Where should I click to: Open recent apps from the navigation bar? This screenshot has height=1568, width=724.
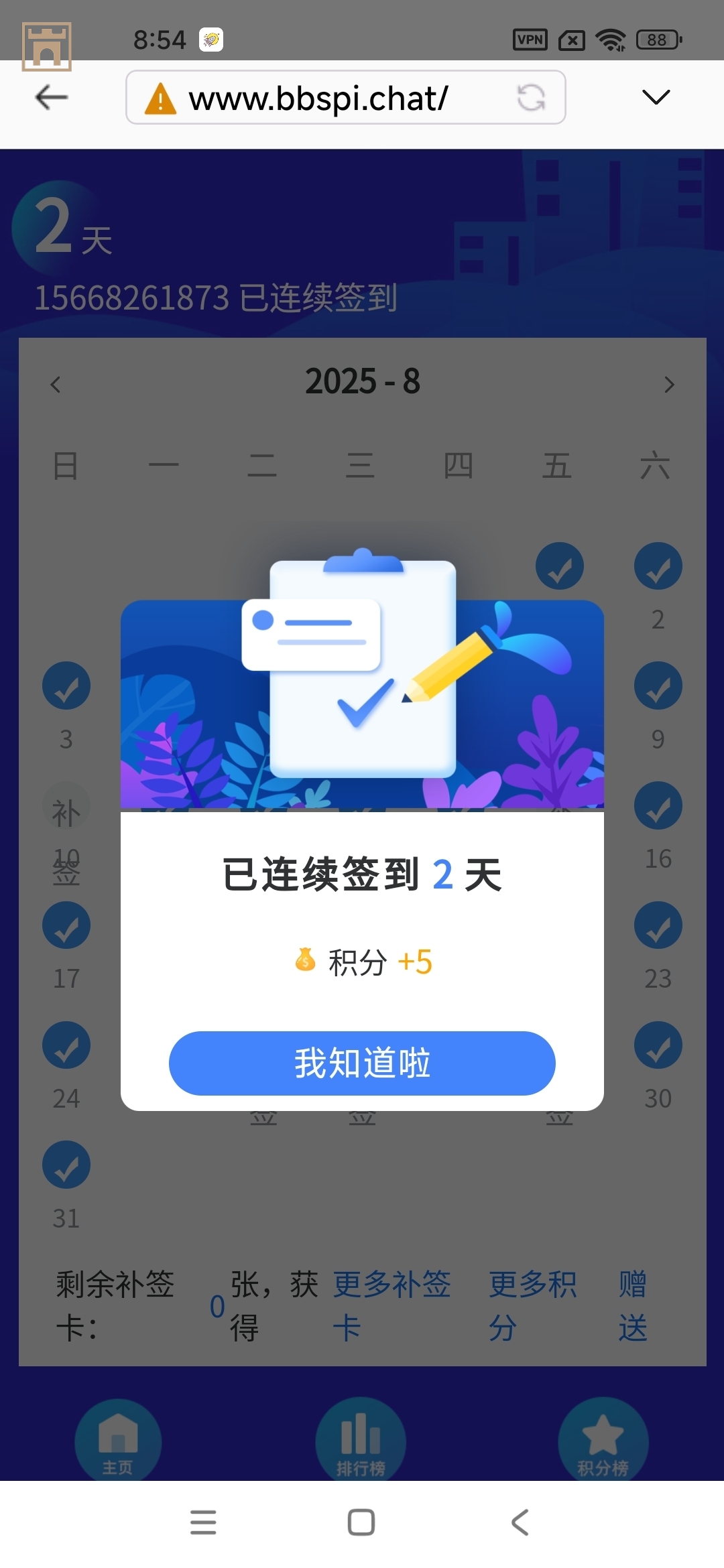click(203, 1522)
